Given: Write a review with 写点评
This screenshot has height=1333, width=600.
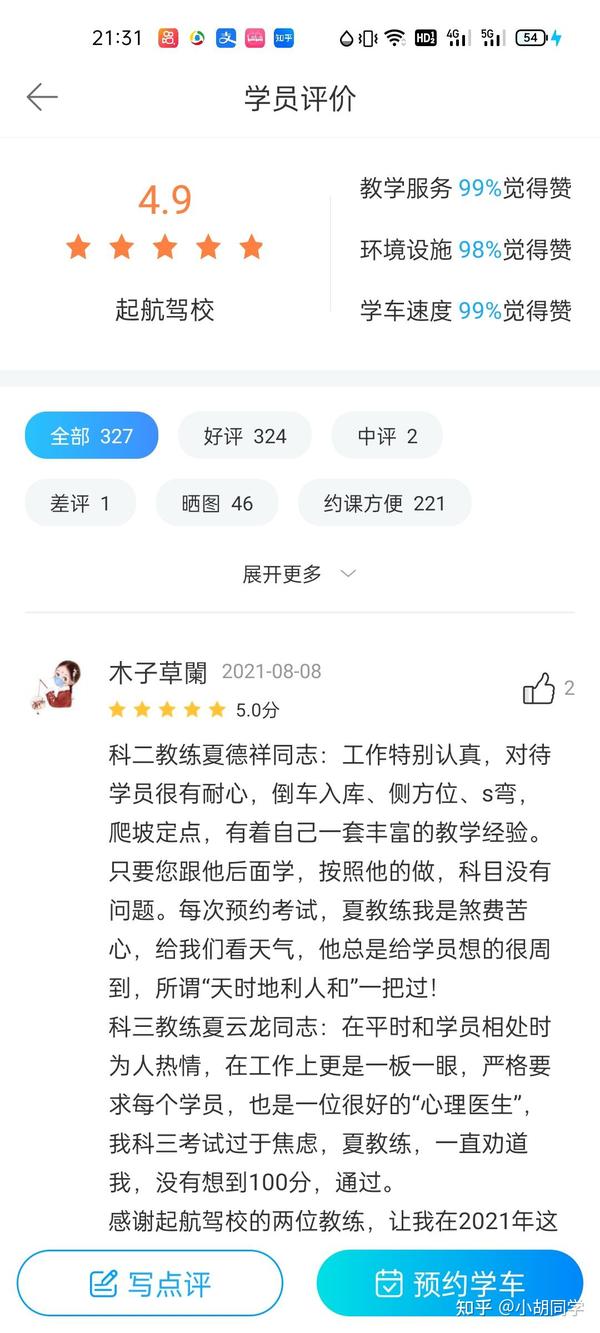Looking at the screenshot, I should (x=150, y=1283).
